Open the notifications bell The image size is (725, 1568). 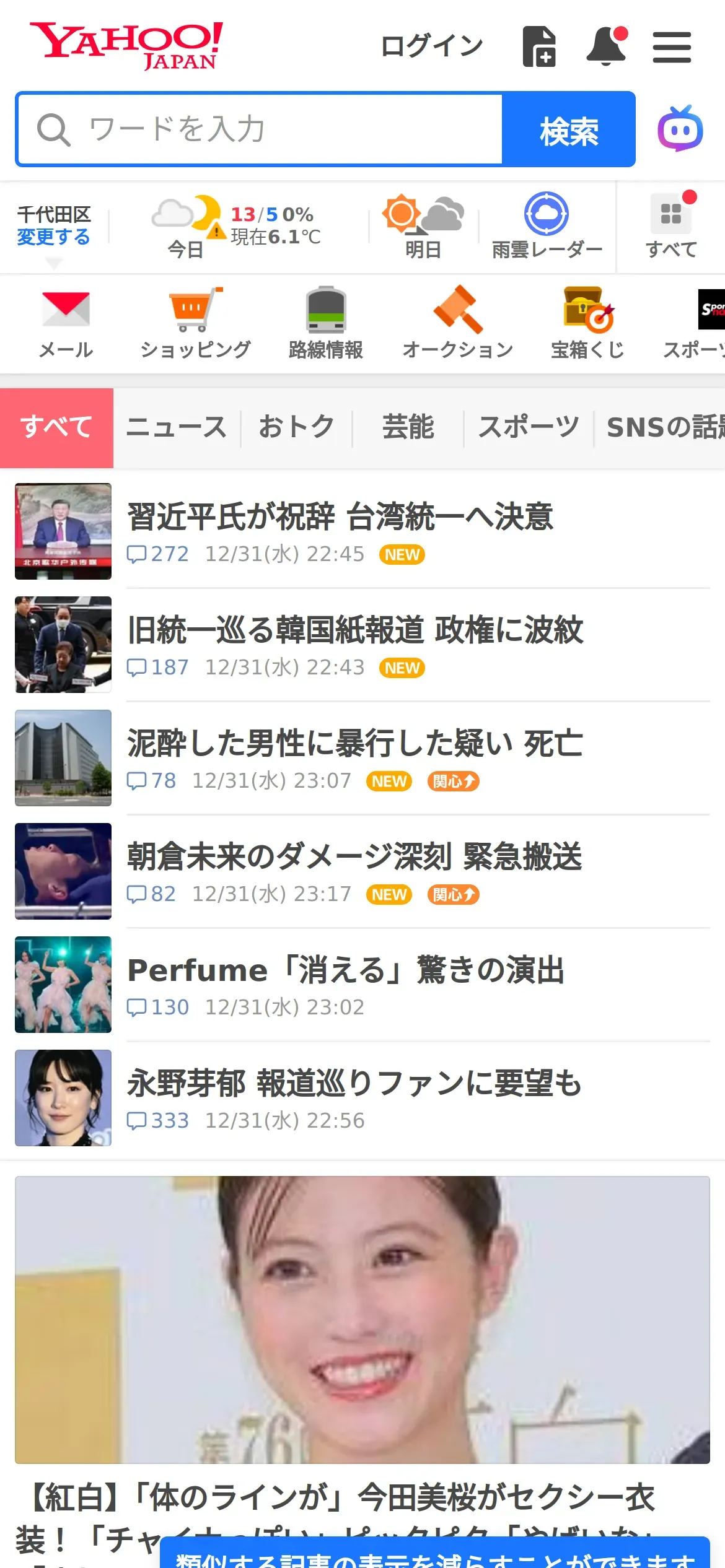pos(606,46)
